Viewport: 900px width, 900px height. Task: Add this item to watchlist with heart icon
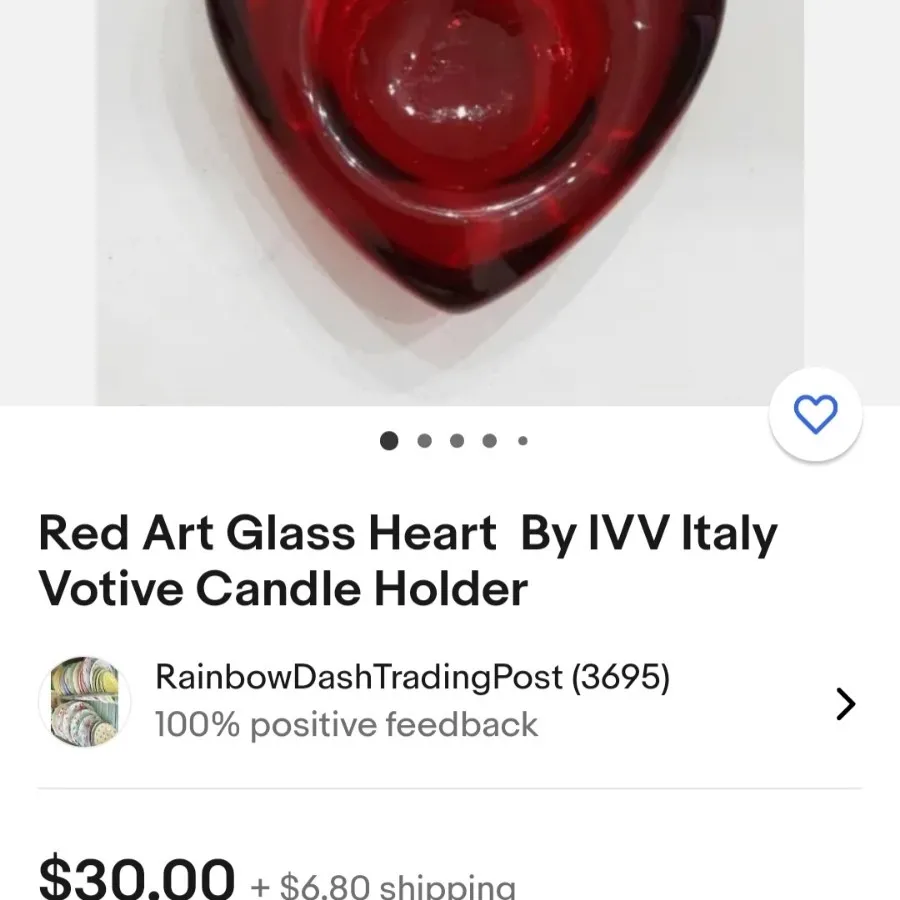[815, 414]
